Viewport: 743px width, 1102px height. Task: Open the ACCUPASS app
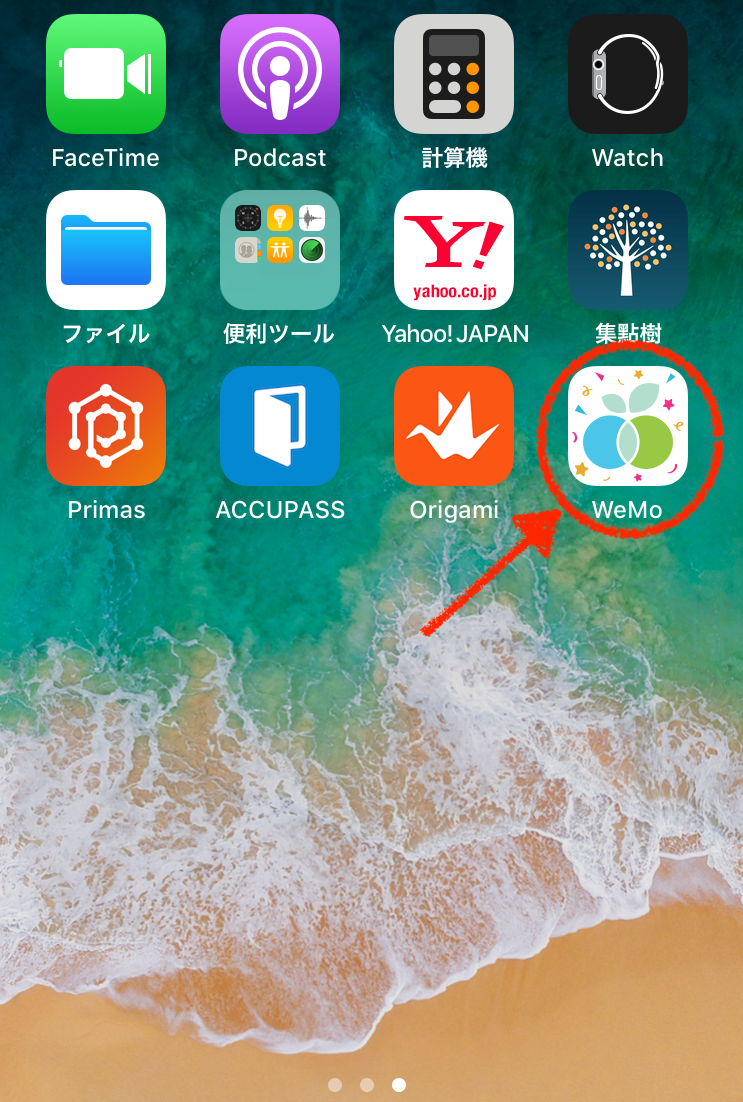tap(280, 426)
